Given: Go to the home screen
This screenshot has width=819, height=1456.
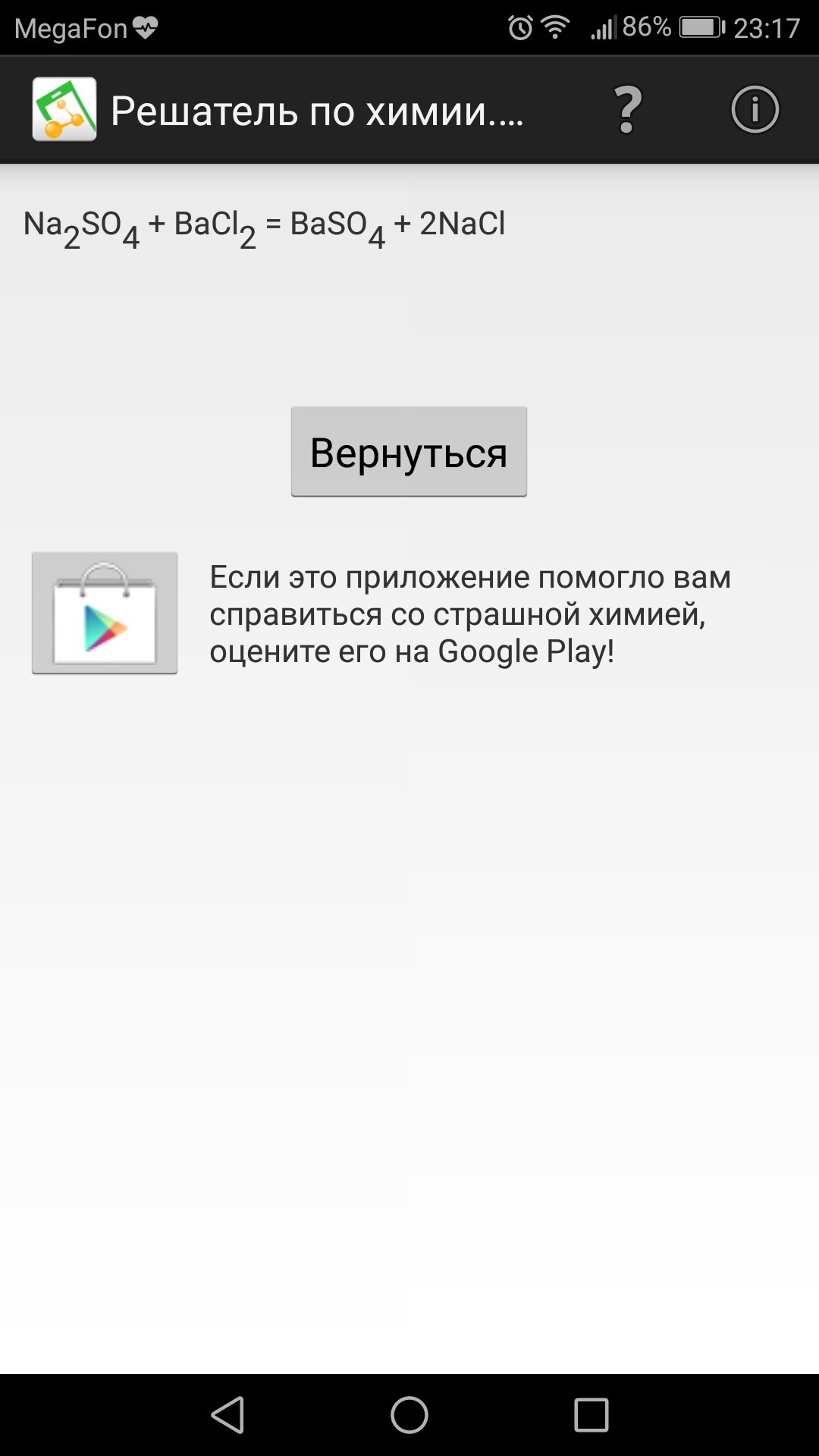Looking at the screenshot, I should click(x=409, y=1415).
